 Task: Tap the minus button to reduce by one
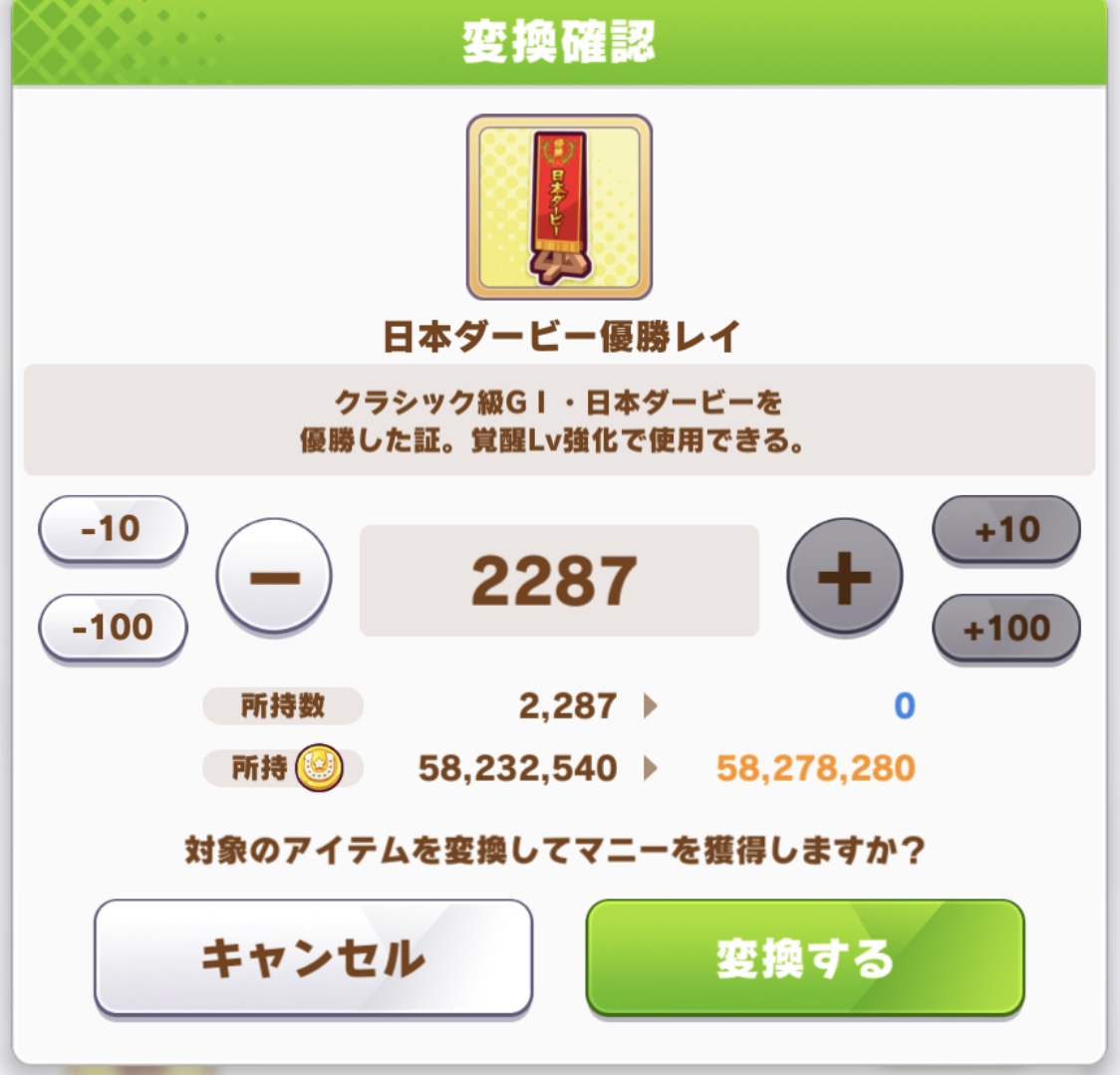(x=274, y=578)
